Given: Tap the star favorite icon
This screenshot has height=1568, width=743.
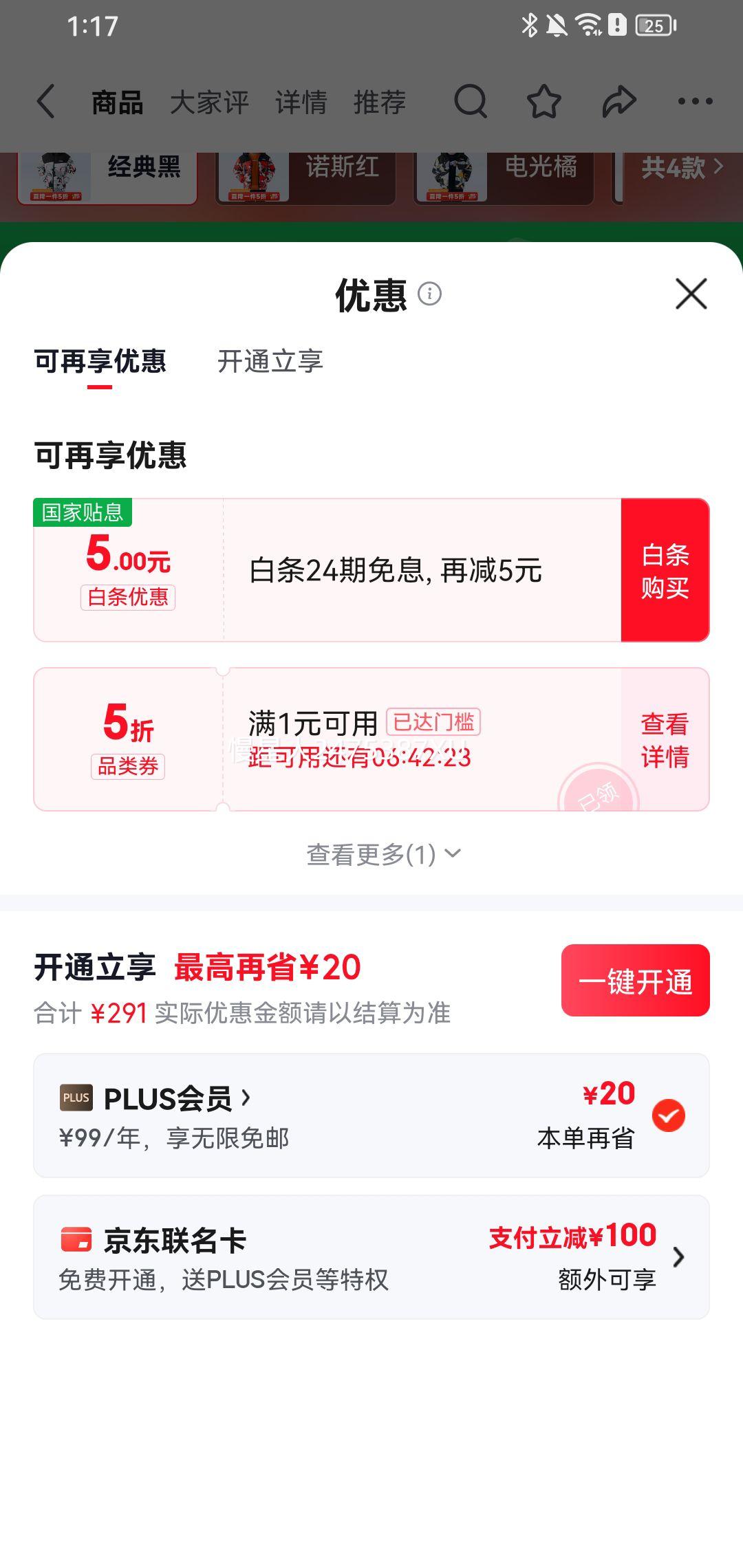Looking at the screenshot, I should click(x=543, y=101).
